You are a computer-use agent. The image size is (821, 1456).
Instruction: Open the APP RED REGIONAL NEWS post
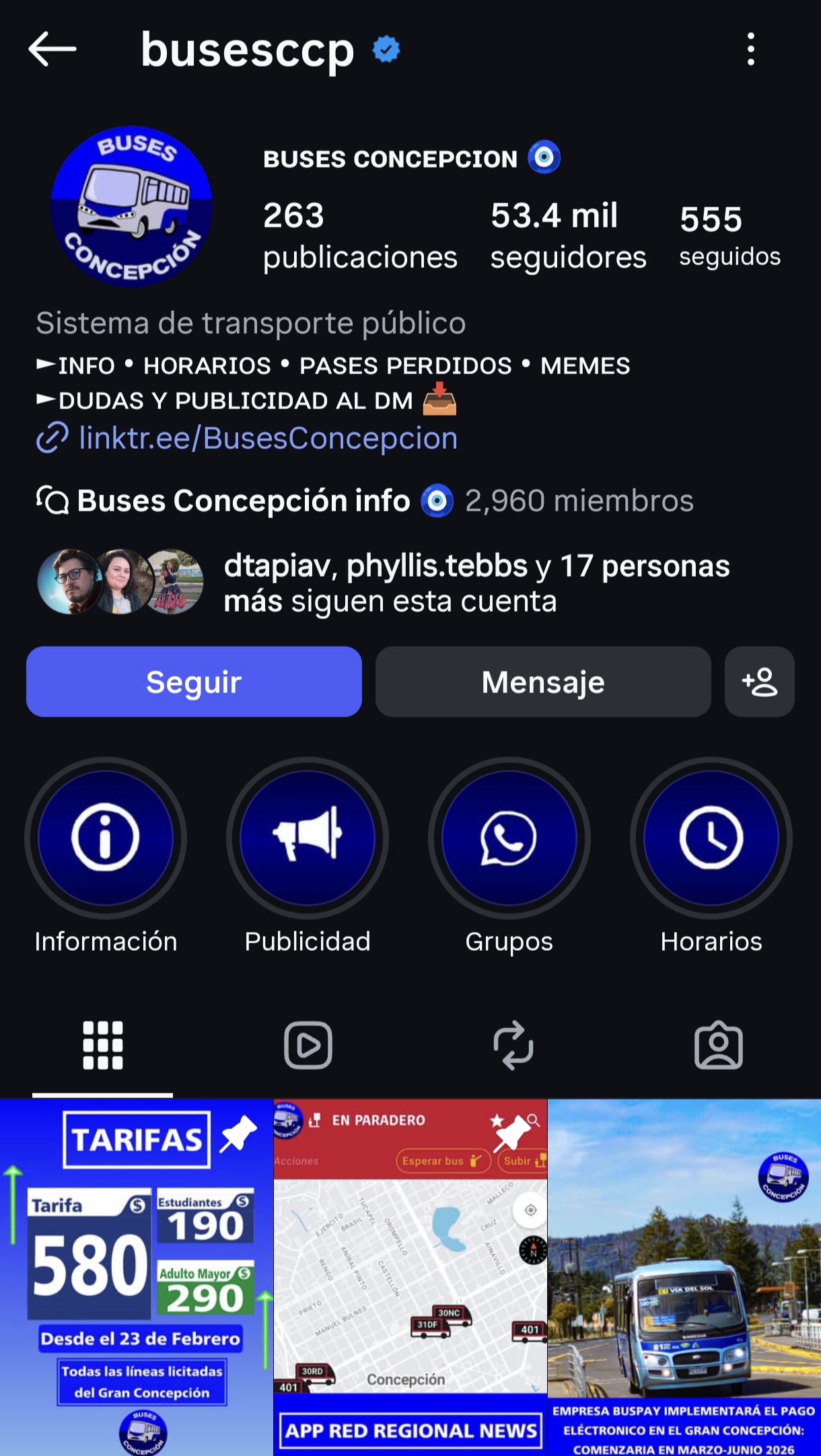pyautogui.click(x=410, y=1277)
